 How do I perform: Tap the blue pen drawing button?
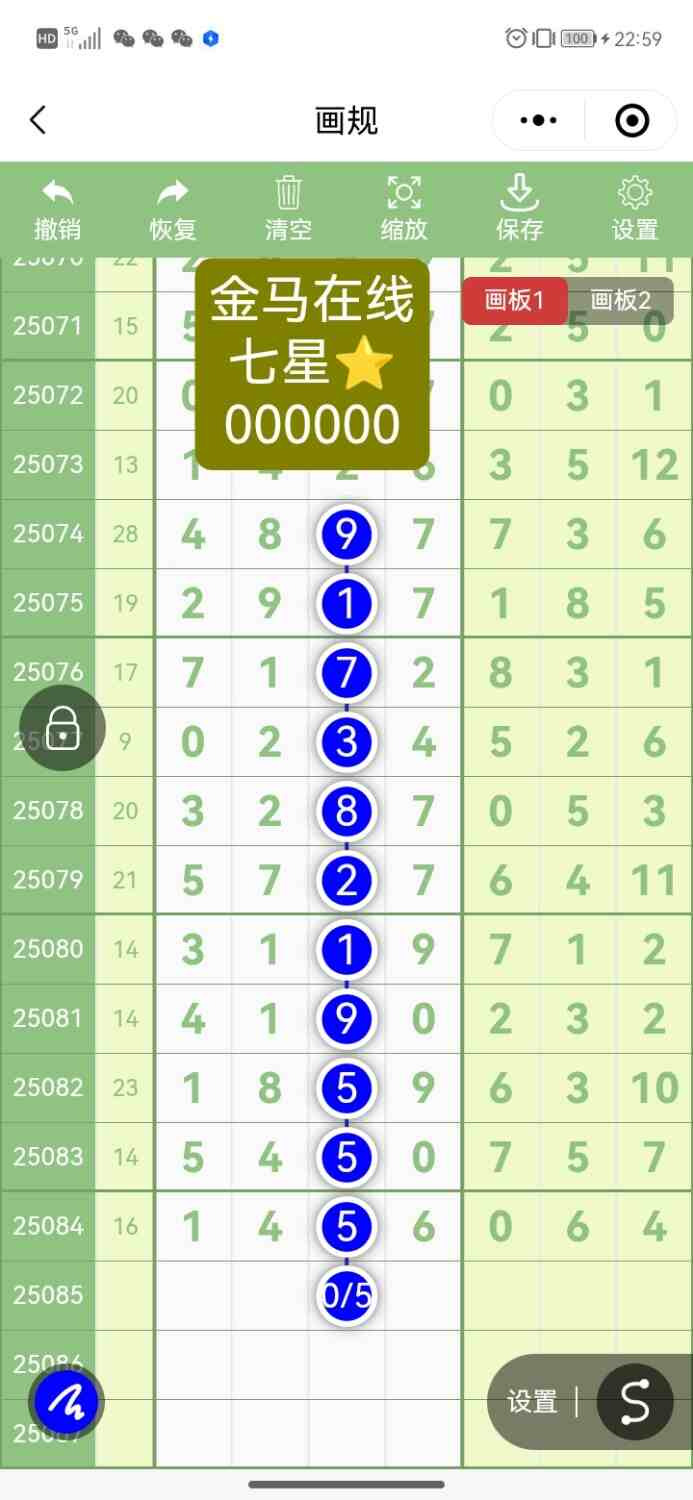pyautogui.click(x=66, y=1403)
